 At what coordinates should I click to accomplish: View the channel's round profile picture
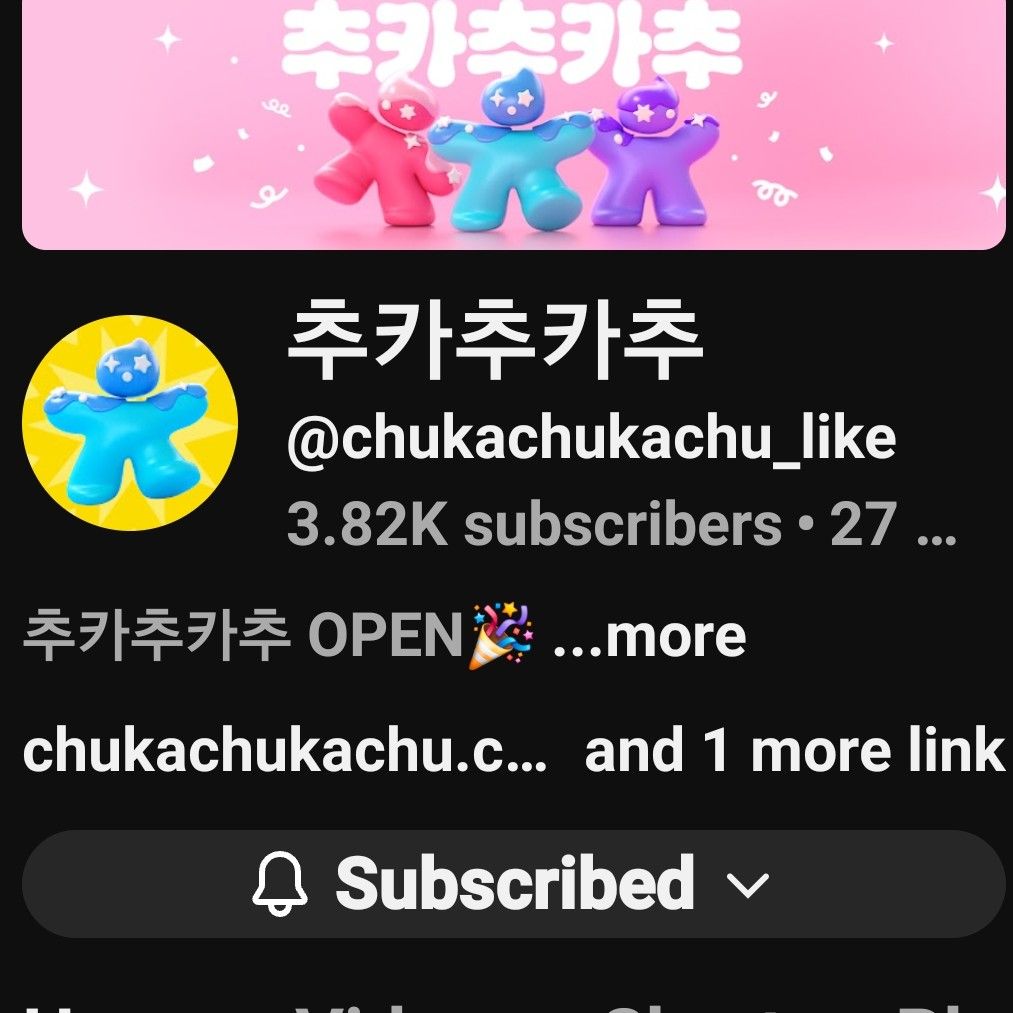130,422
